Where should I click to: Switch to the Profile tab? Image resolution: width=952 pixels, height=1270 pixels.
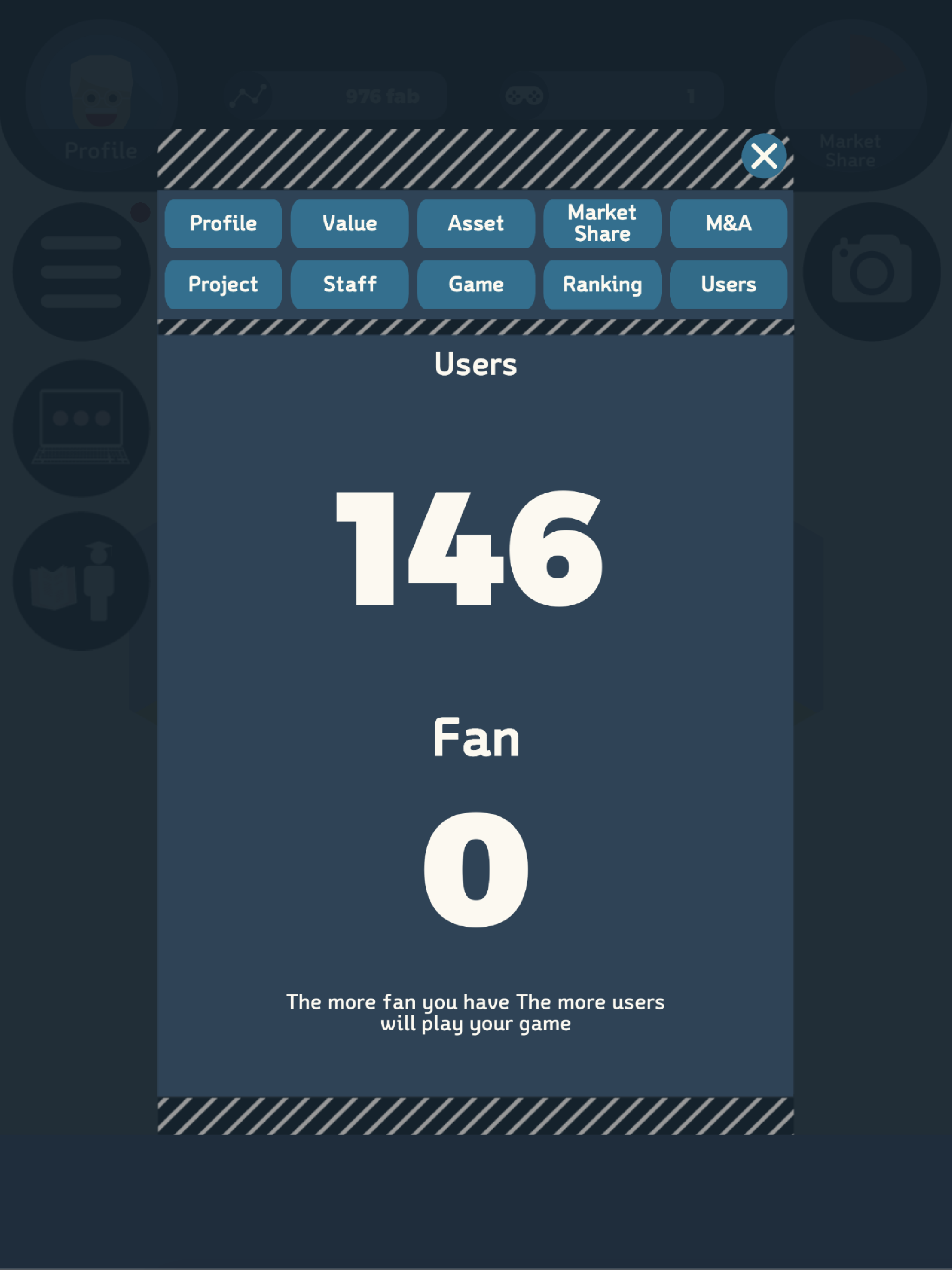click(223, 223)
